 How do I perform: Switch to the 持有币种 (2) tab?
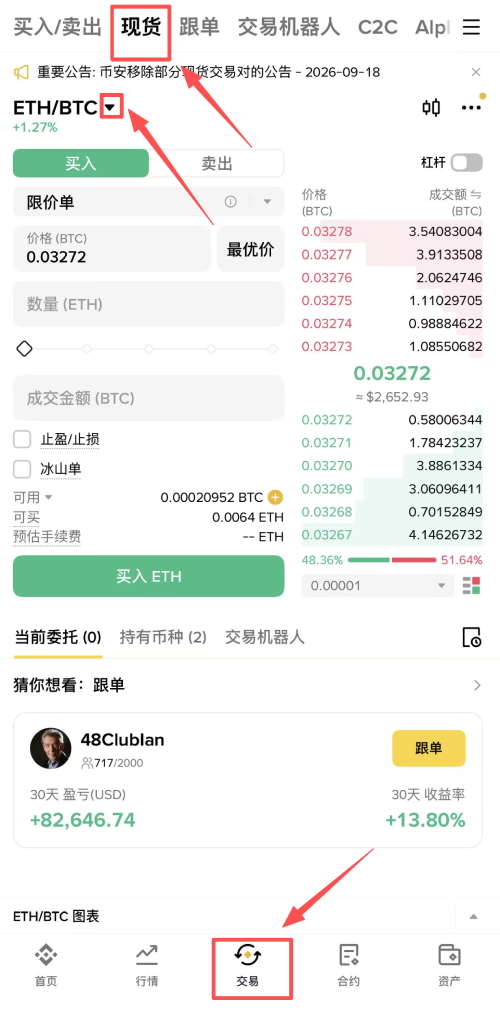tap(163, 638)
